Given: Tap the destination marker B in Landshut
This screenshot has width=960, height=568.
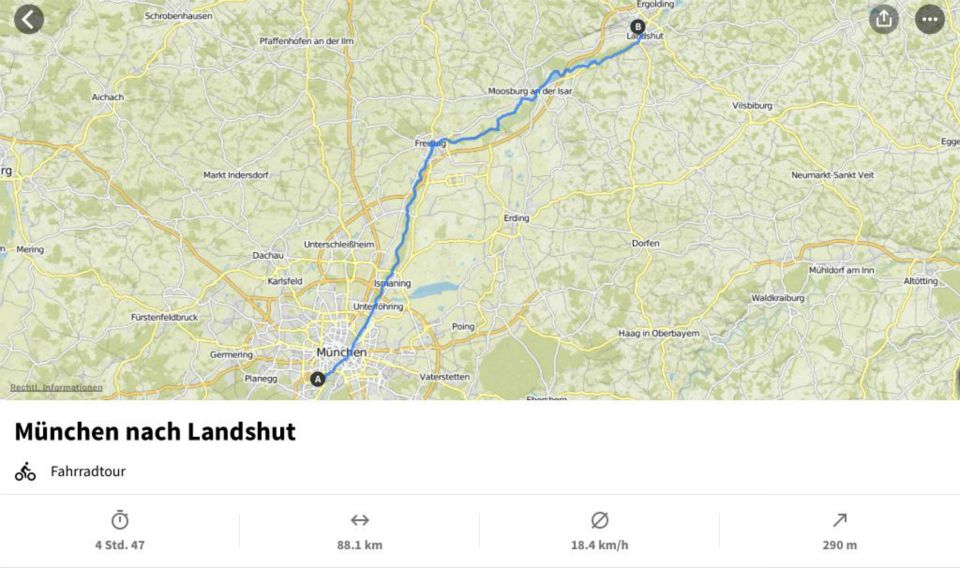Looking at the screenshot, I should pyautogui.click(x=638, y=27).
